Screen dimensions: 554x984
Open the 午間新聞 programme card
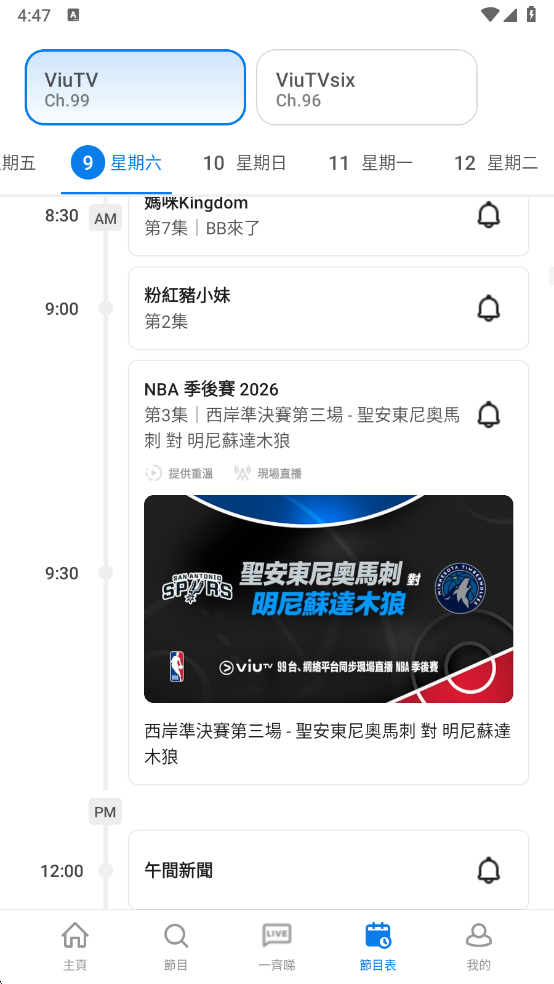[329, 870]
